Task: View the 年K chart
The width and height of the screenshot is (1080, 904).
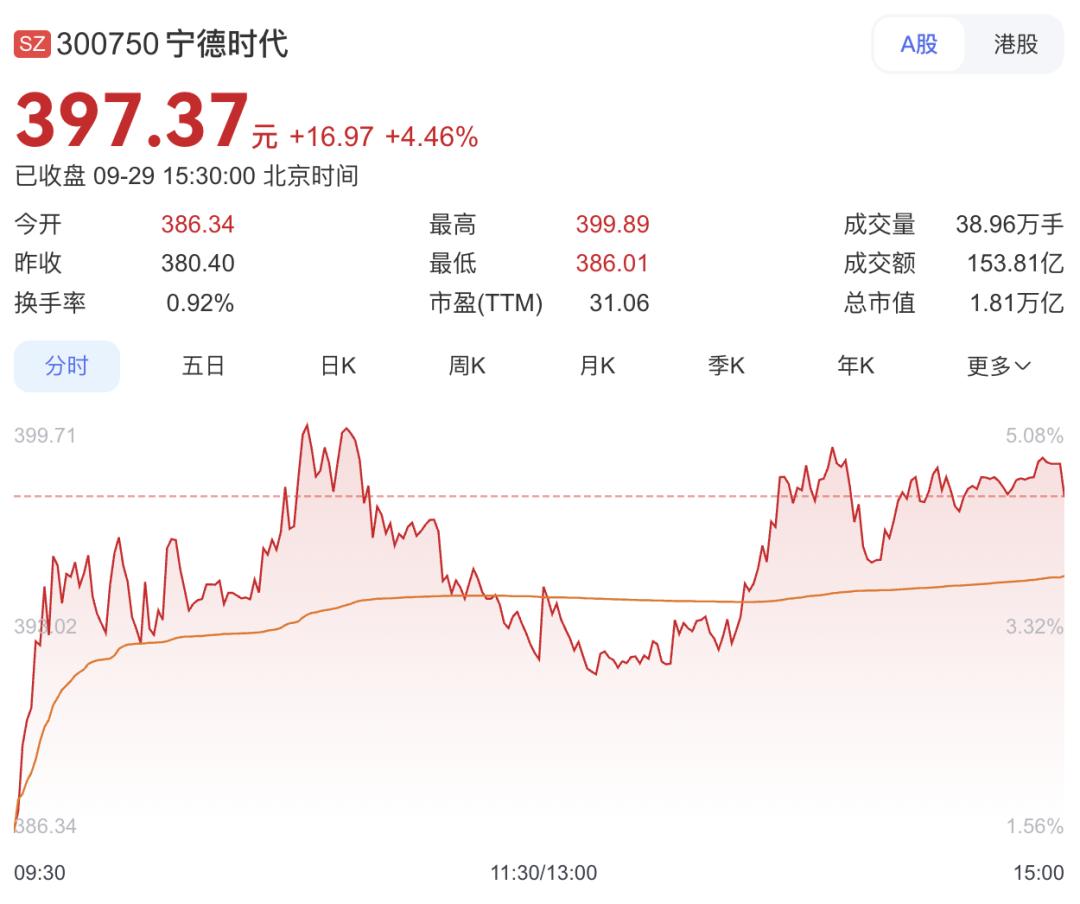Action: (x=856, y=366)
